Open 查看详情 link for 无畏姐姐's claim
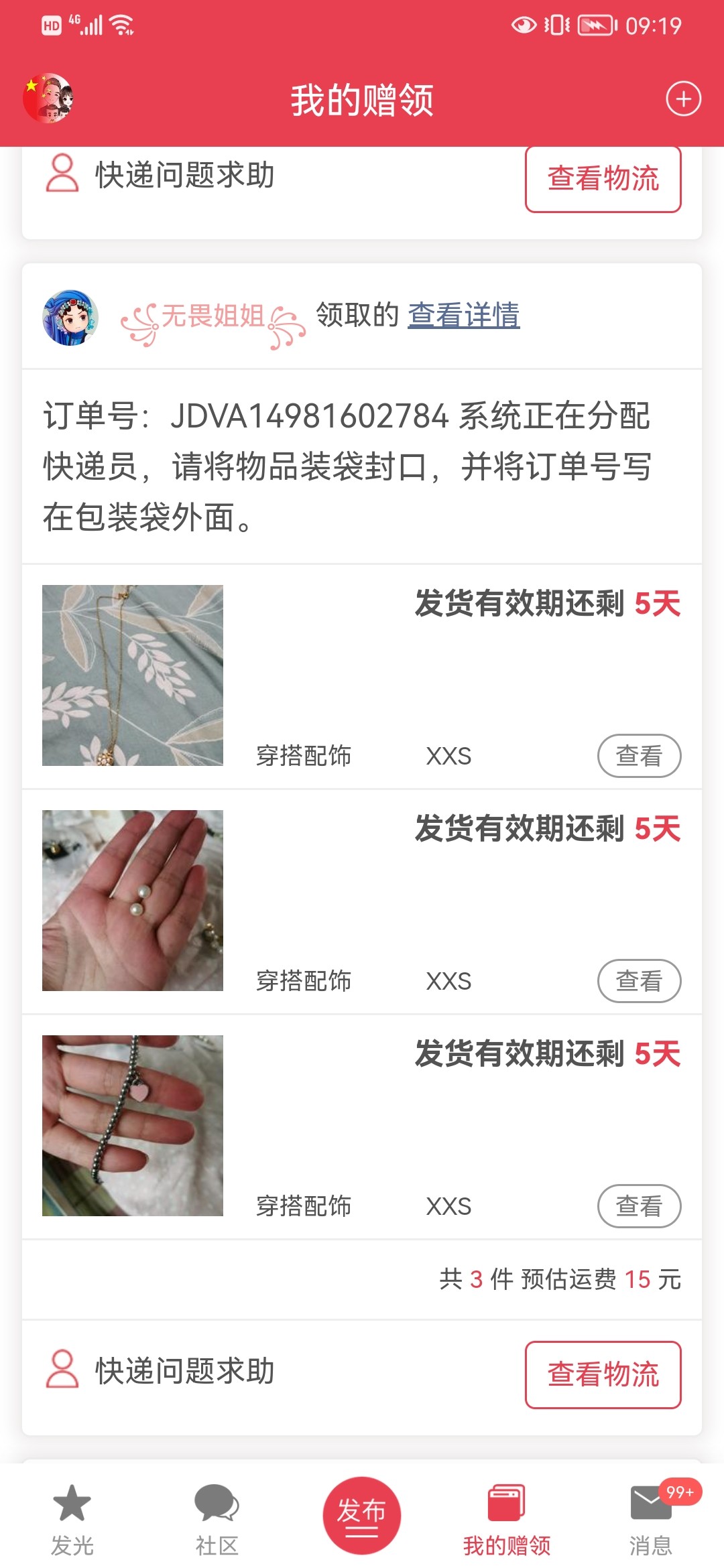This screenshot has width=724, height=1568. [x=464, y=314]
